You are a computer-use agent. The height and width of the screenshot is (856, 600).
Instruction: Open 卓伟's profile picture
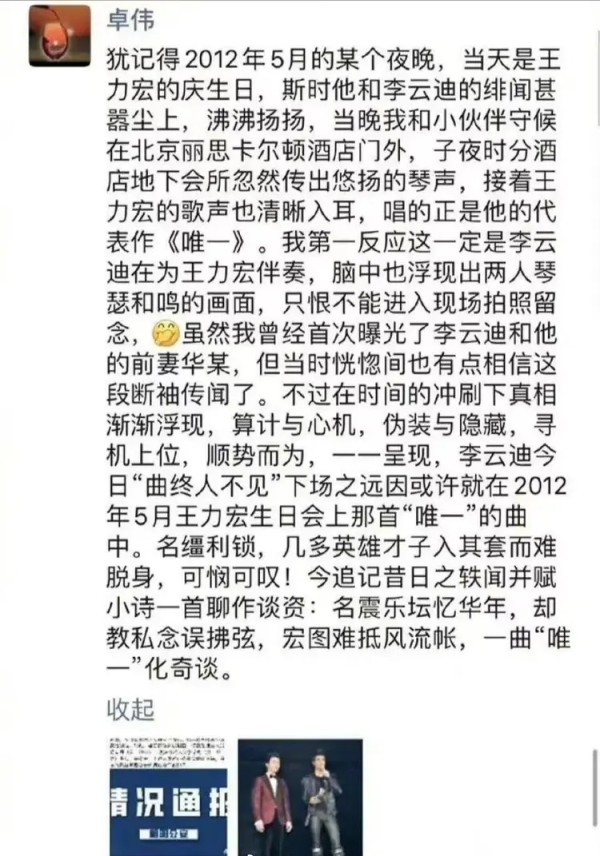60,36
